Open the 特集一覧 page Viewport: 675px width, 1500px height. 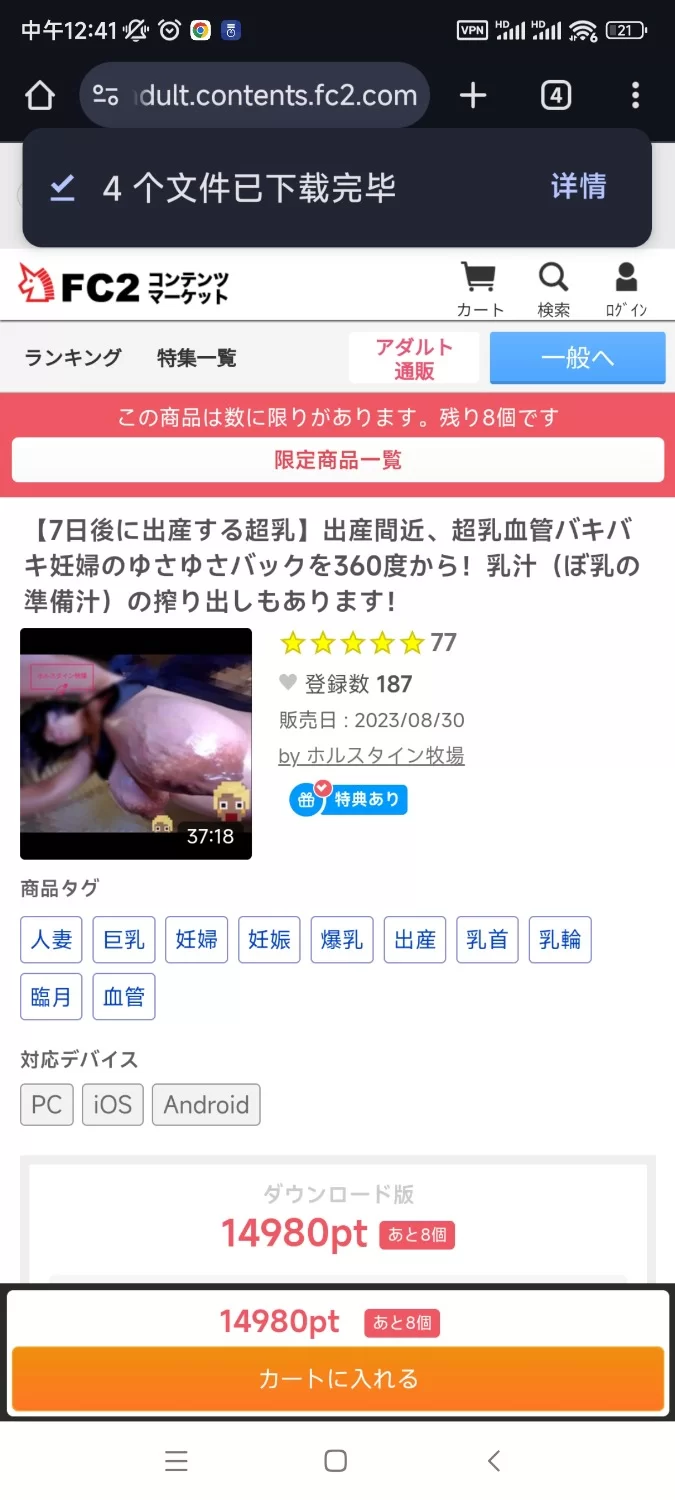point(196,358)
